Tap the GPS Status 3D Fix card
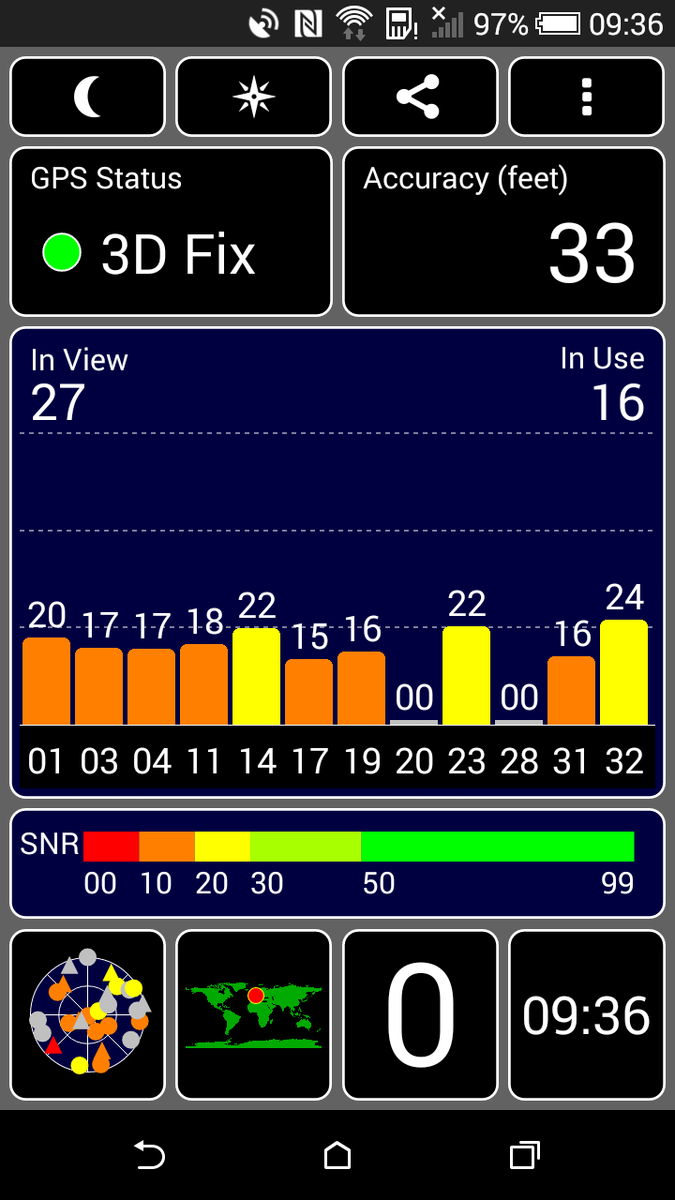The width and height of the screenshot is (675, 1200). pyautogui.click(x=171, y=232)
